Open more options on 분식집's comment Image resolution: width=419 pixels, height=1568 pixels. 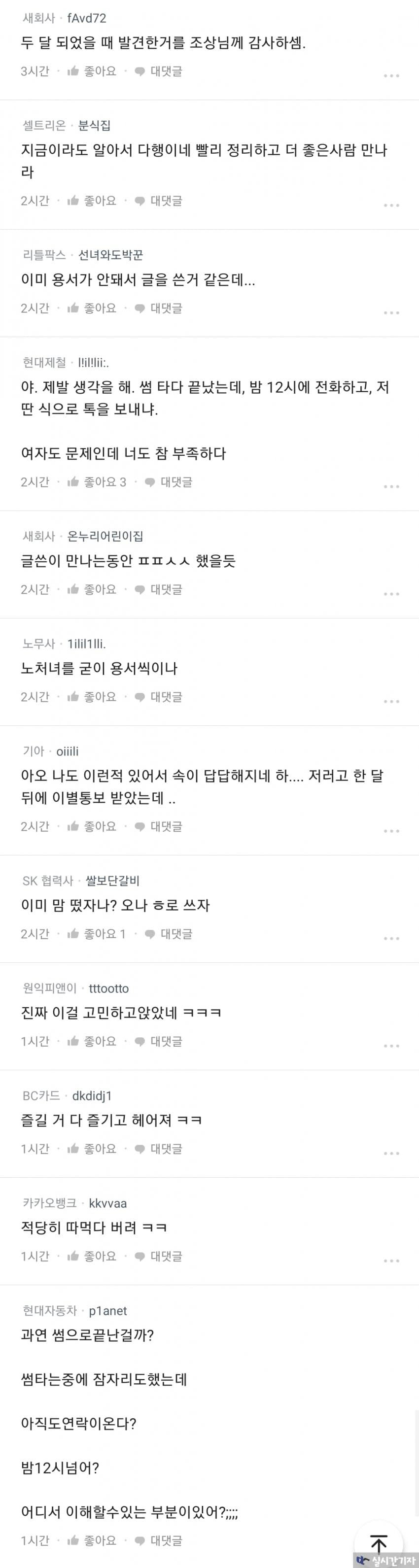(391, 205)
